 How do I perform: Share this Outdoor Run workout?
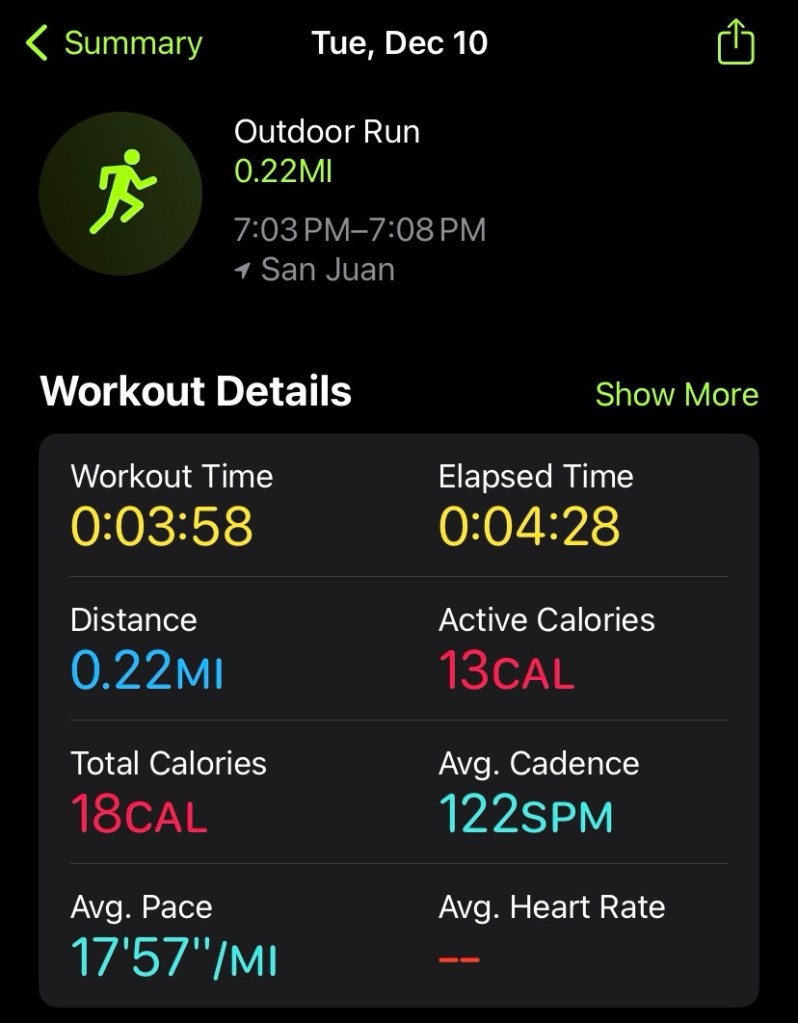tap(735, 44)
